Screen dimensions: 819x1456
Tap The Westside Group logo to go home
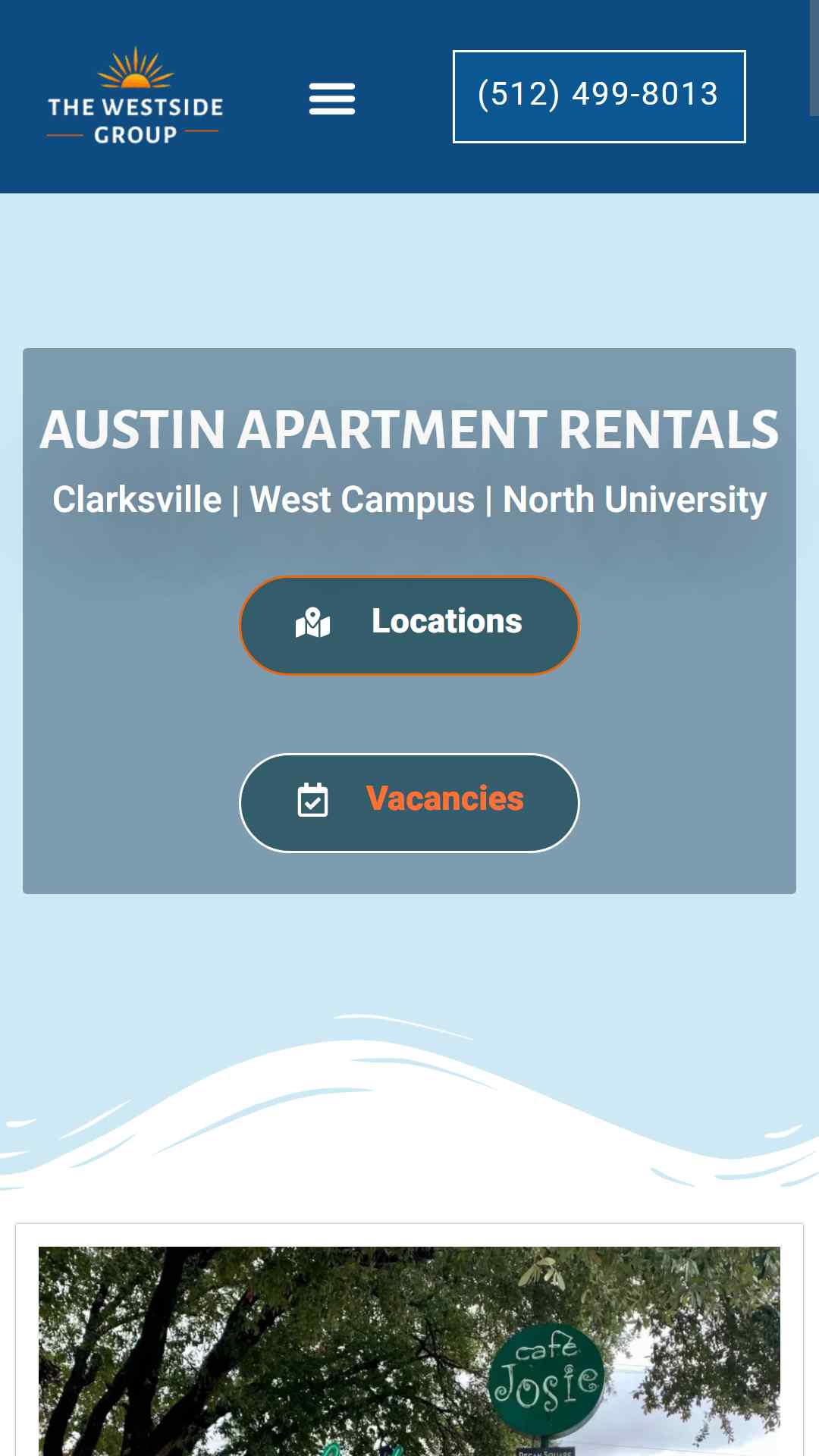point(135,96)
